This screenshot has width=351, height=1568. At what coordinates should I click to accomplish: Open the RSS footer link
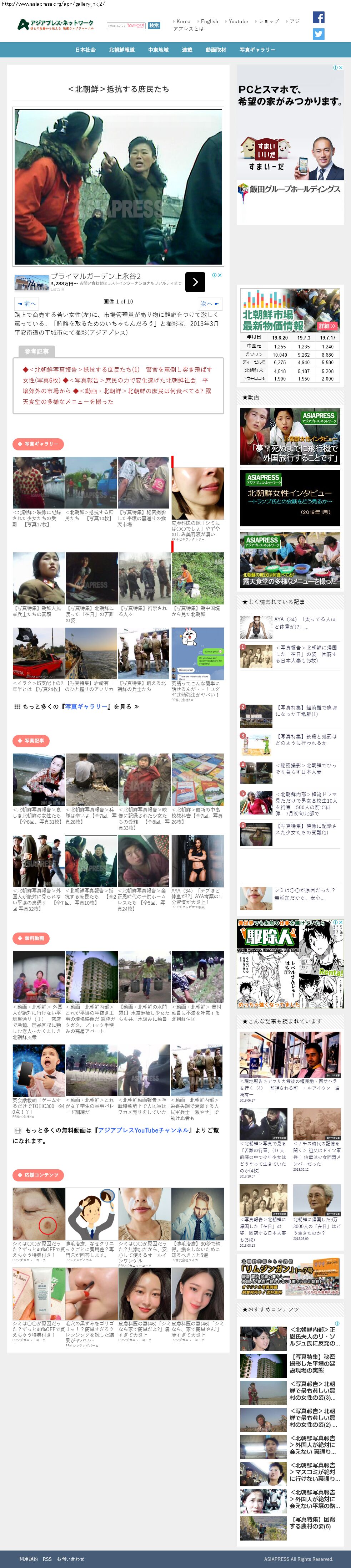[47, 1559]
